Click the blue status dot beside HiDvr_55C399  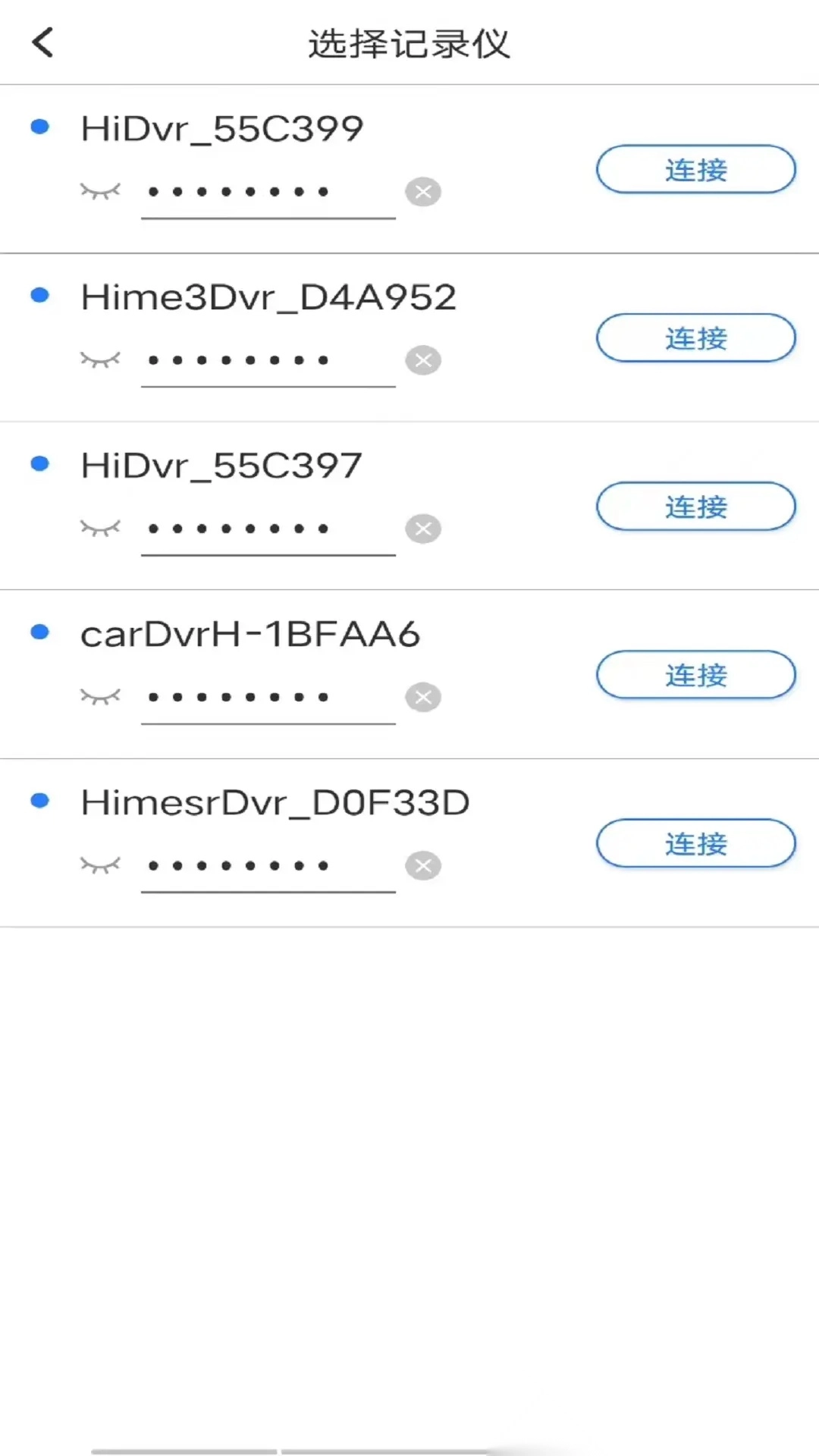(39, 127)
